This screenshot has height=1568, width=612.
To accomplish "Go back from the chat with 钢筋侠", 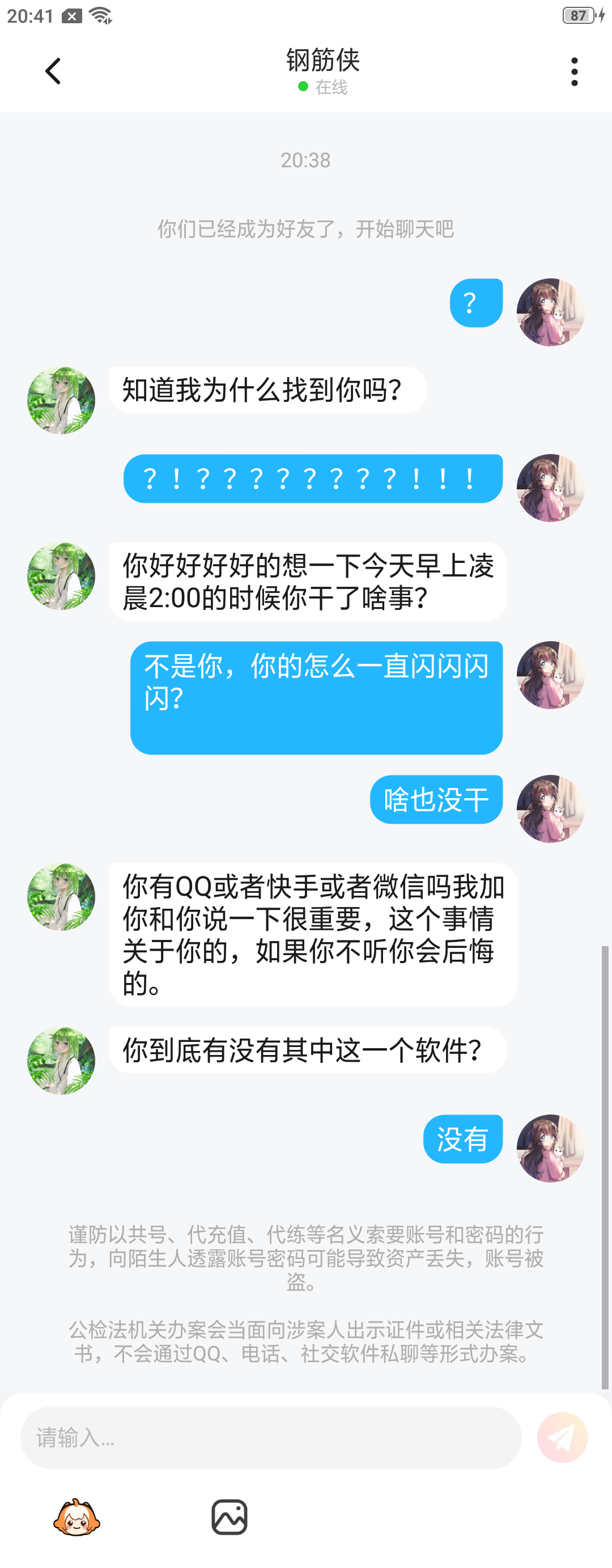I will (53, 71).
